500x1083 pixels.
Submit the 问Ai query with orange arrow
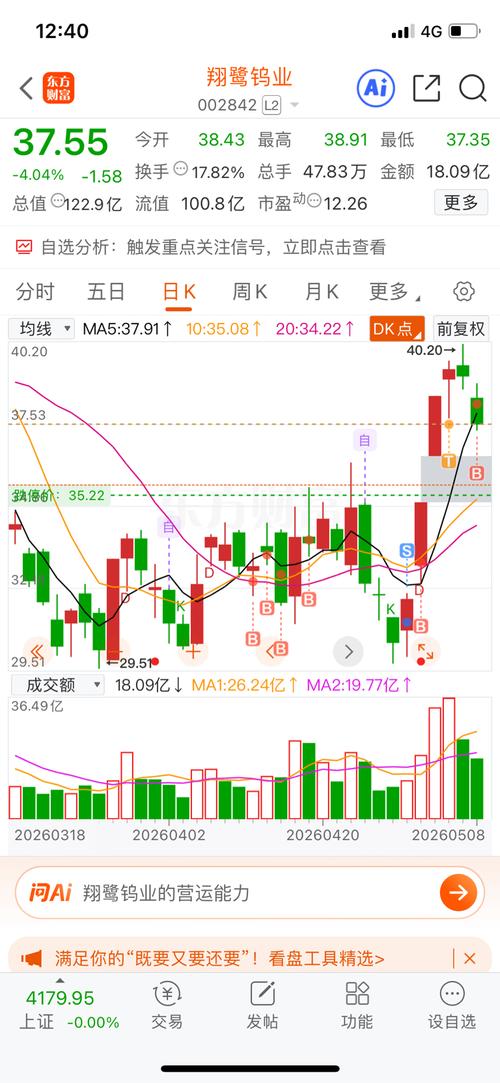458,893
